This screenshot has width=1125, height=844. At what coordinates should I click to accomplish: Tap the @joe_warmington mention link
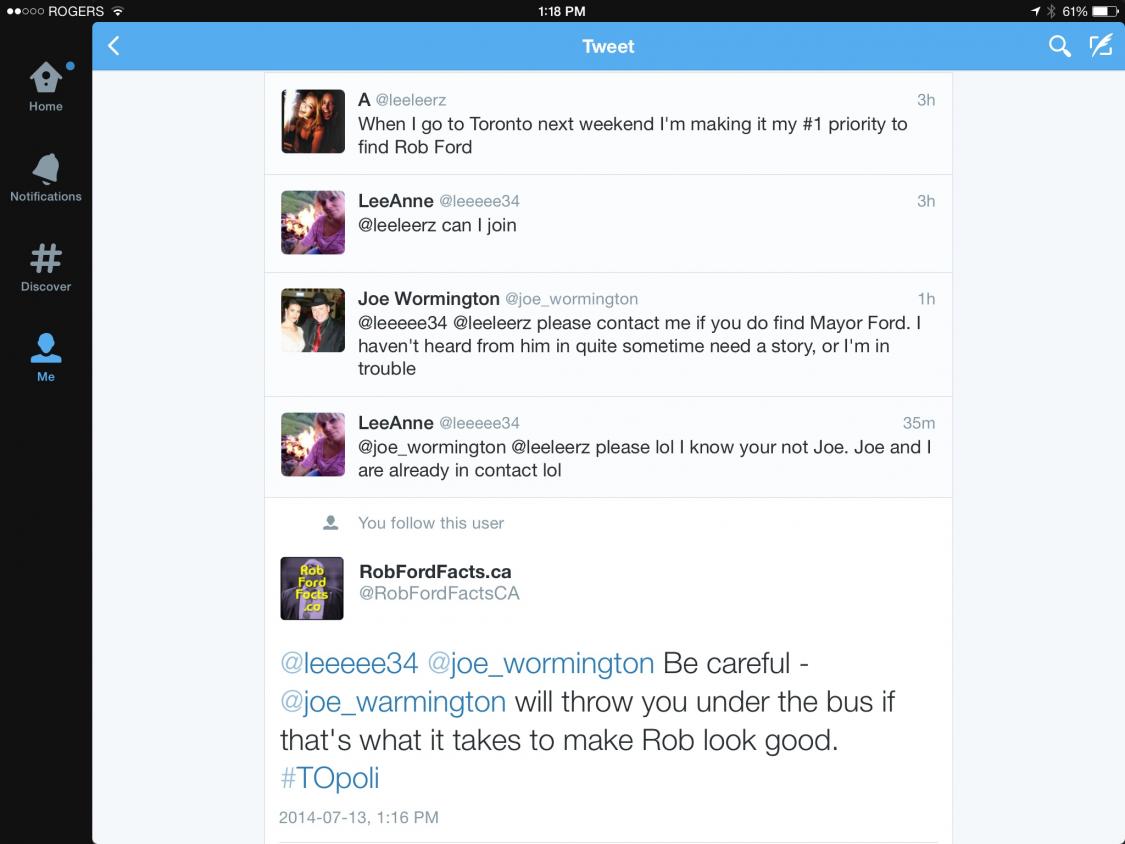coord(393,702)
